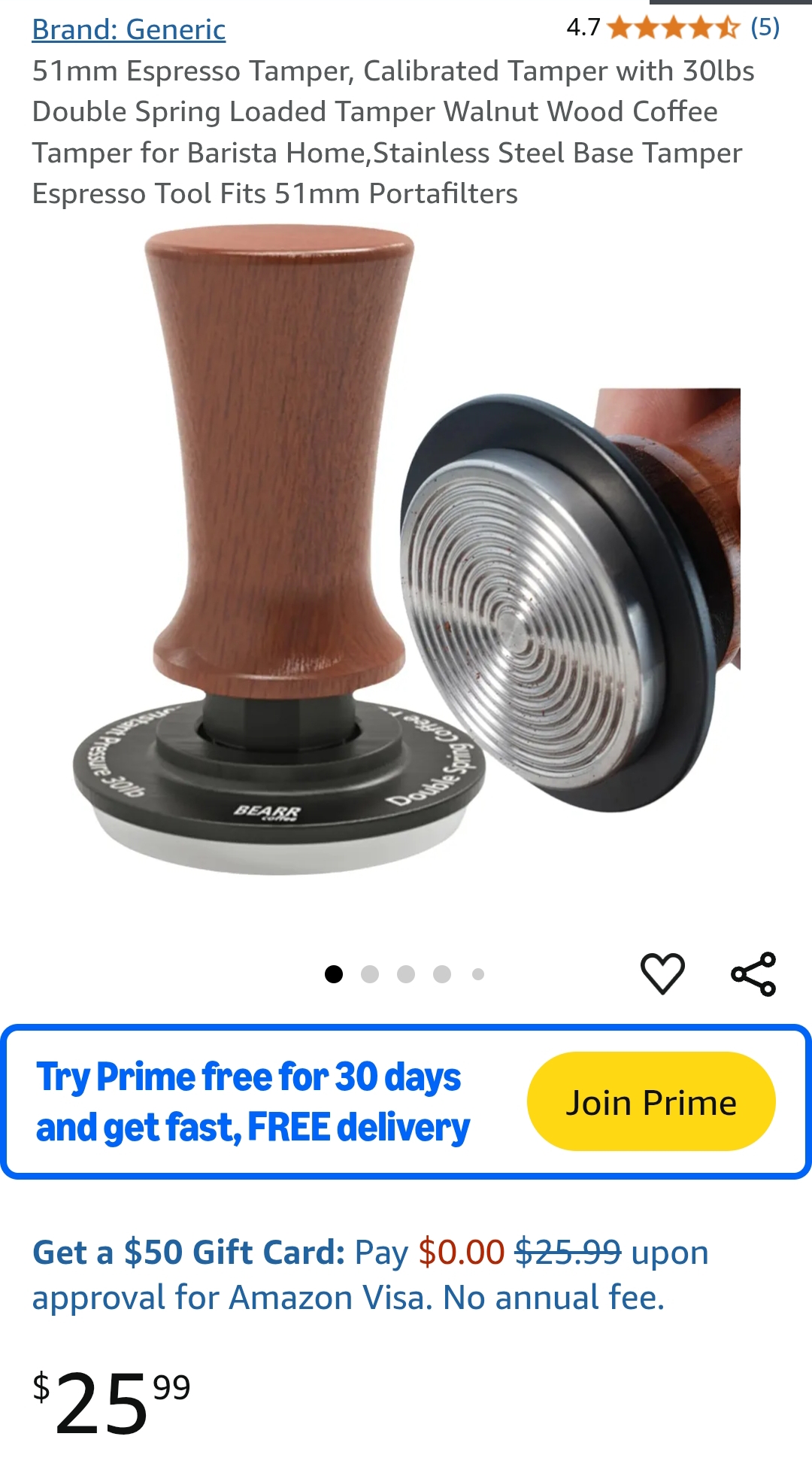Viewport: 812px width, 1470px height.
Task: Select the active first carousel dot
Action: [335, 973]
